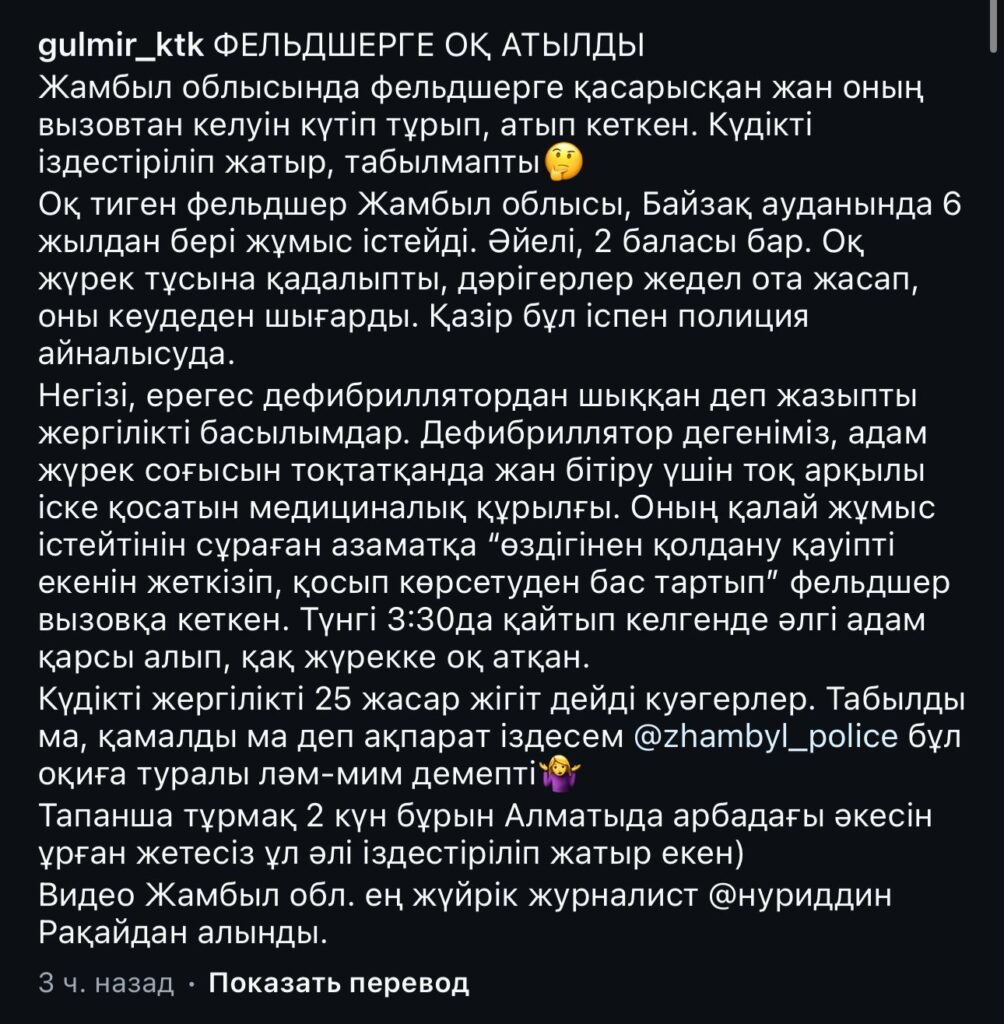Tap 'Показать перевод' to translate the caption
Screen dimensions: 1004x1024
tap(338, 983)
